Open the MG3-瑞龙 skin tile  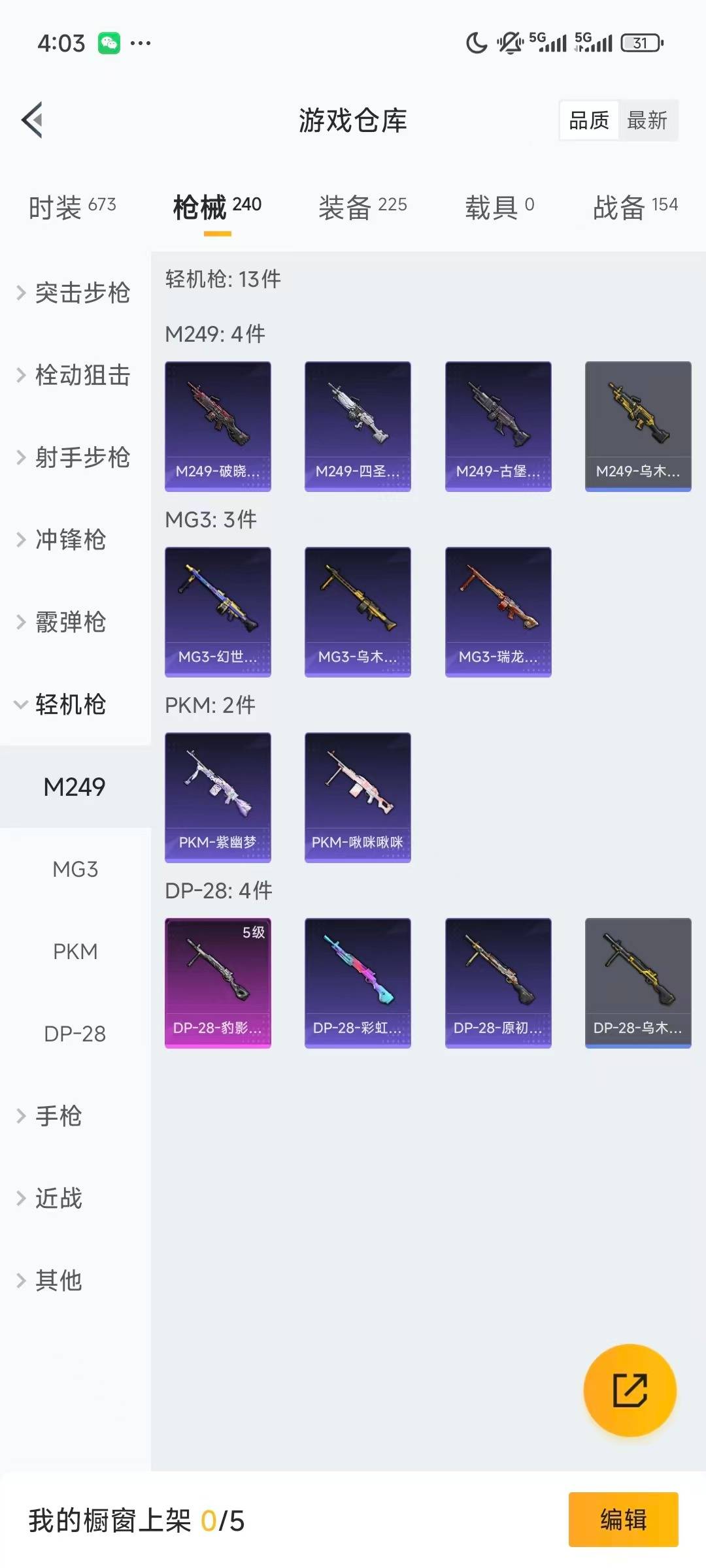point(498,612)
